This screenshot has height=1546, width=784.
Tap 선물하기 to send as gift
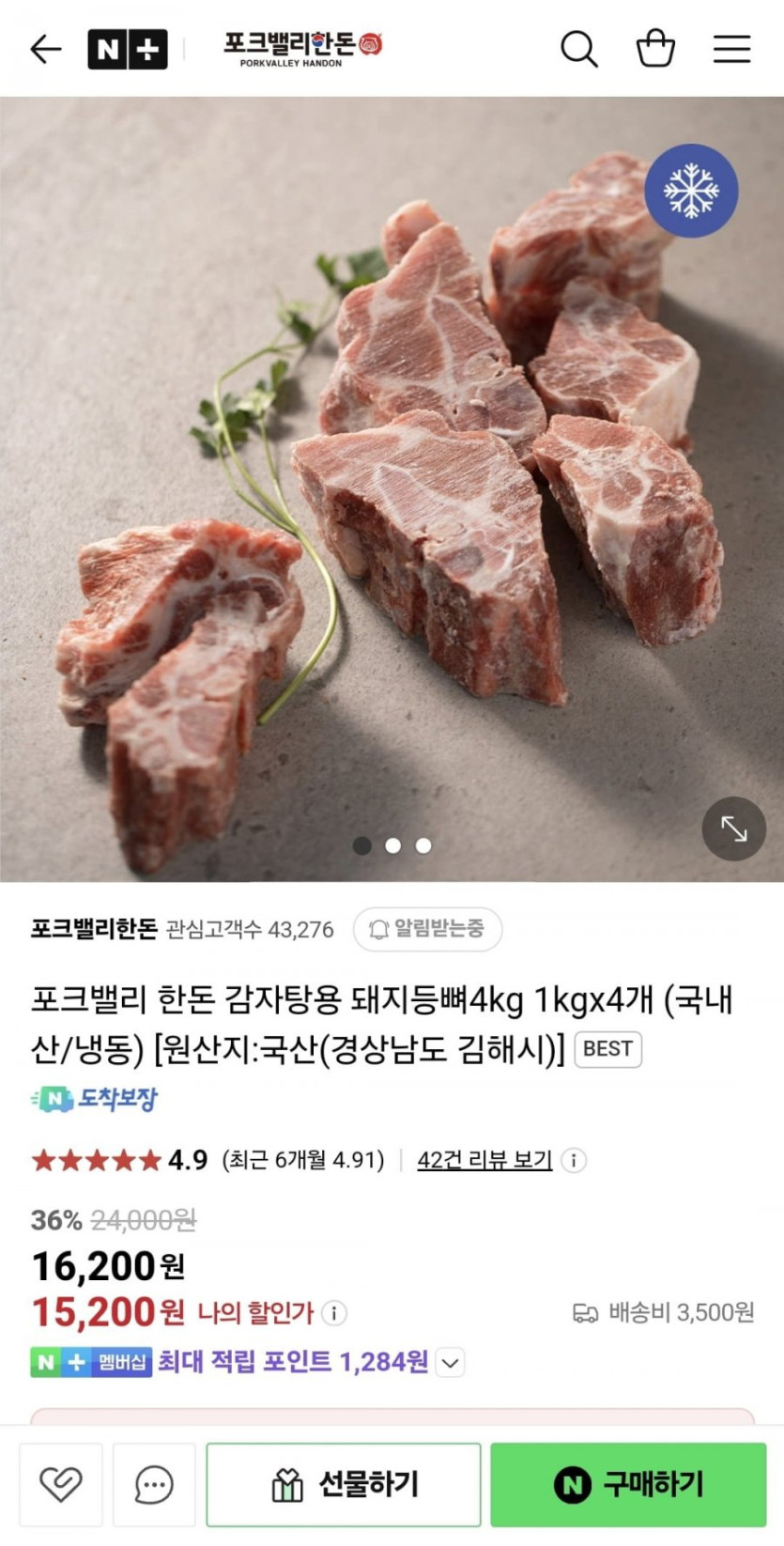point(344,1484)
